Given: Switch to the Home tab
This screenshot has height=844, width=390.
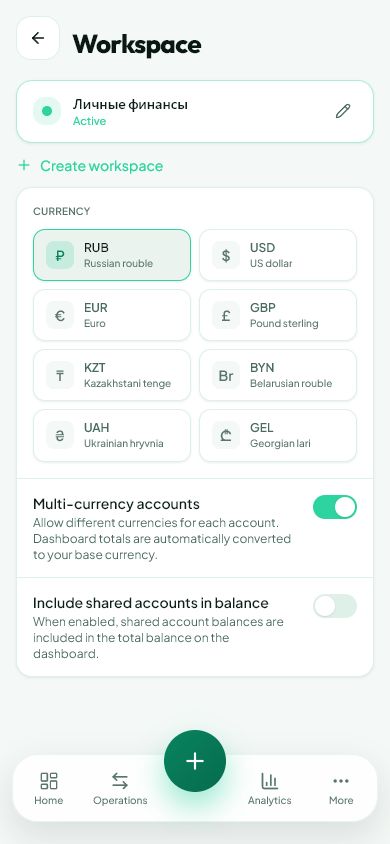Looking at the screenshot, I should tap(48, 789).
